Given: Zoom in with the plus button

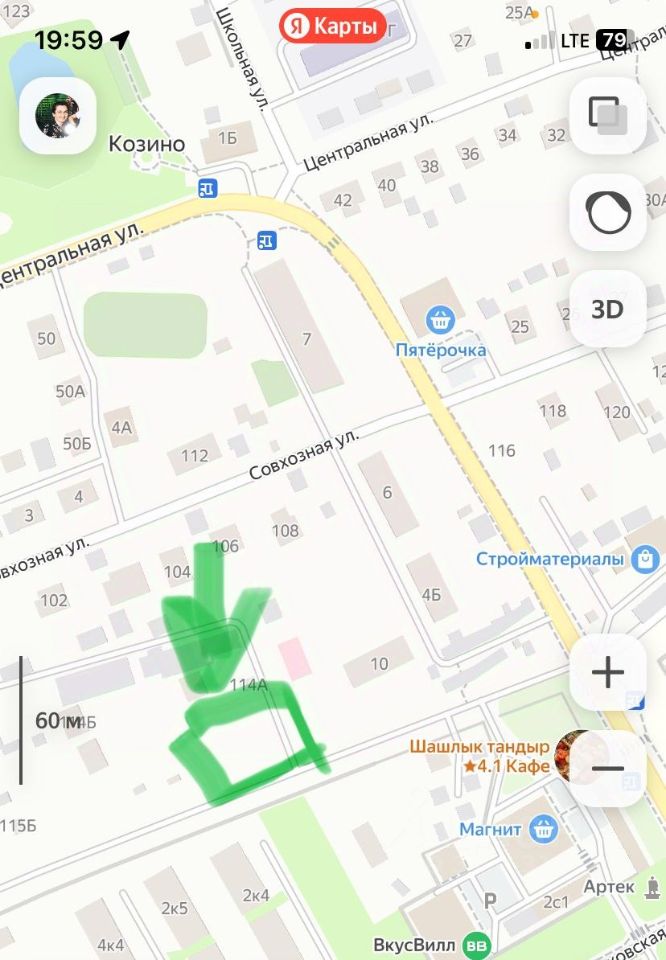Looking at the screenshot, I should 607,672.
